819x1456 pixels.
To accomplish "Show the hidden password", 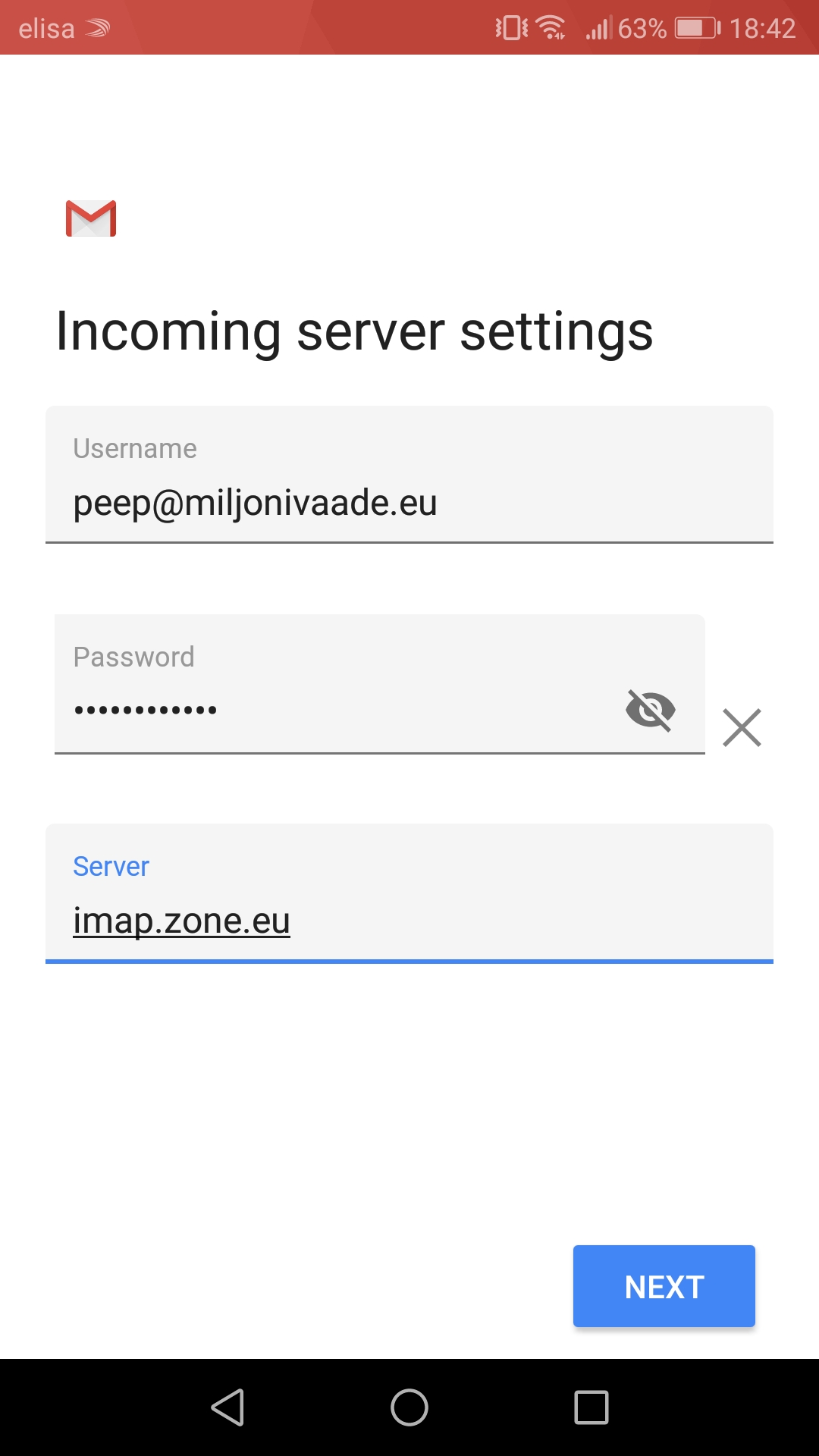I will click(650, 710).
